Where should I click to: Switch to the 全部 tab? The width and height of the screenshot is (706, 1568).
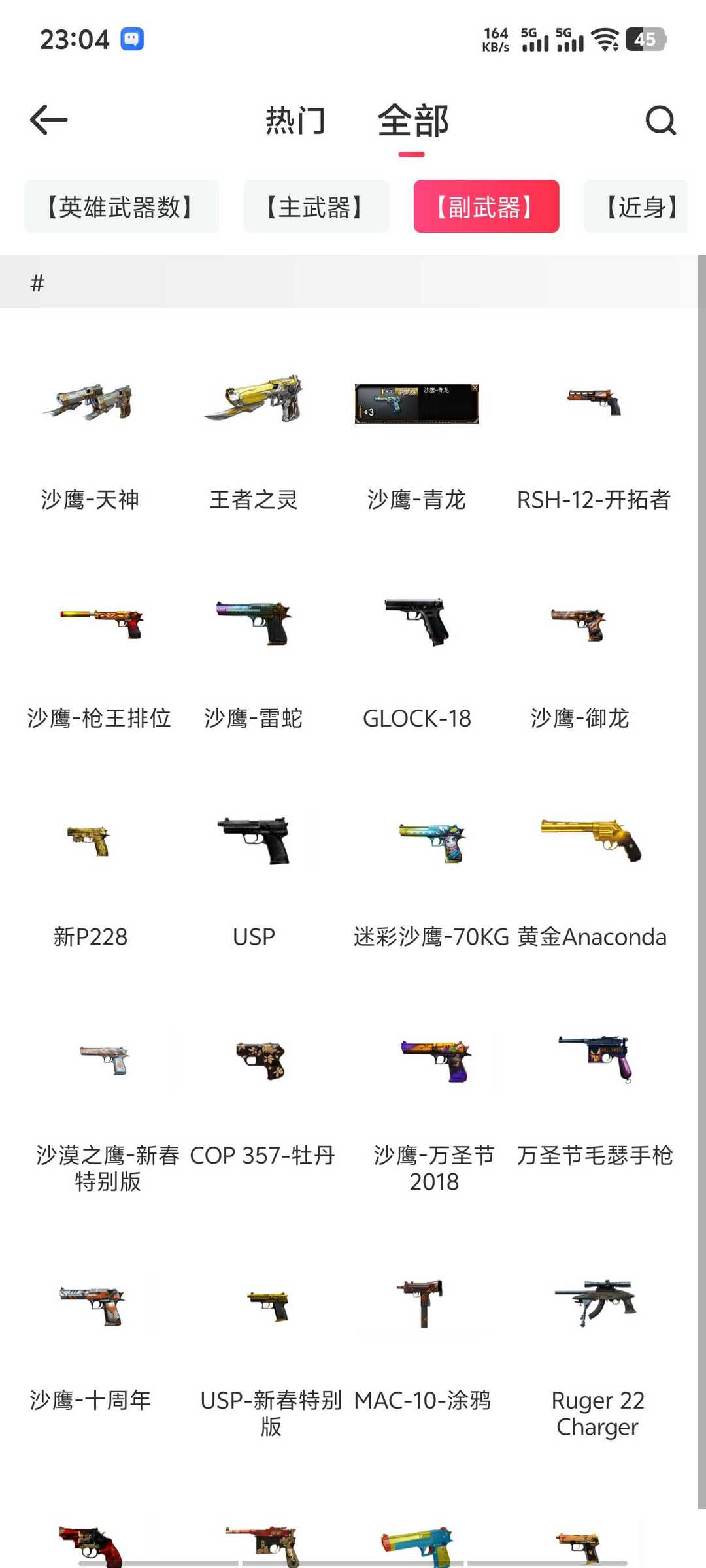click(x=412, y=122)
